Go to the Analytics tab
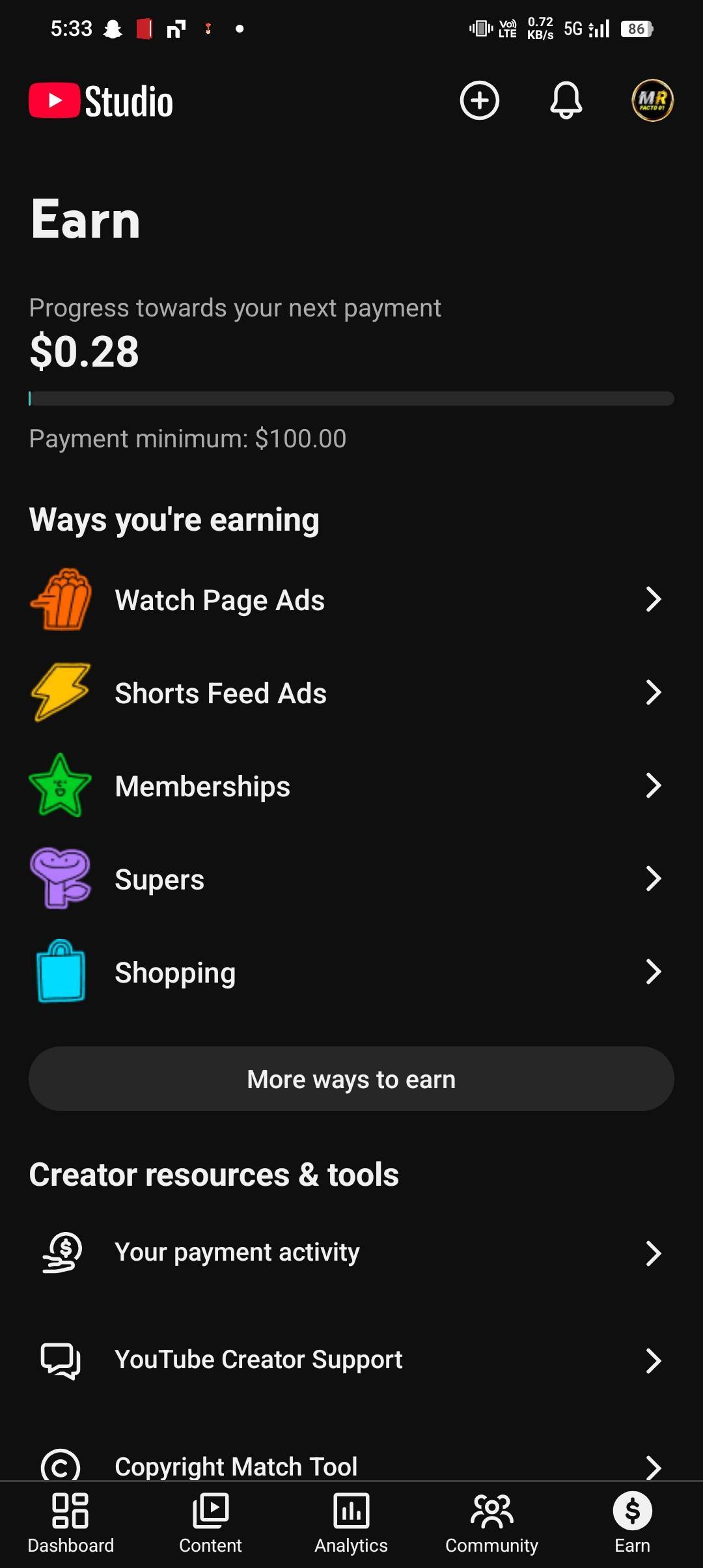The height and width of the screenshot is (1568, 703). [x=351, y=1524]
